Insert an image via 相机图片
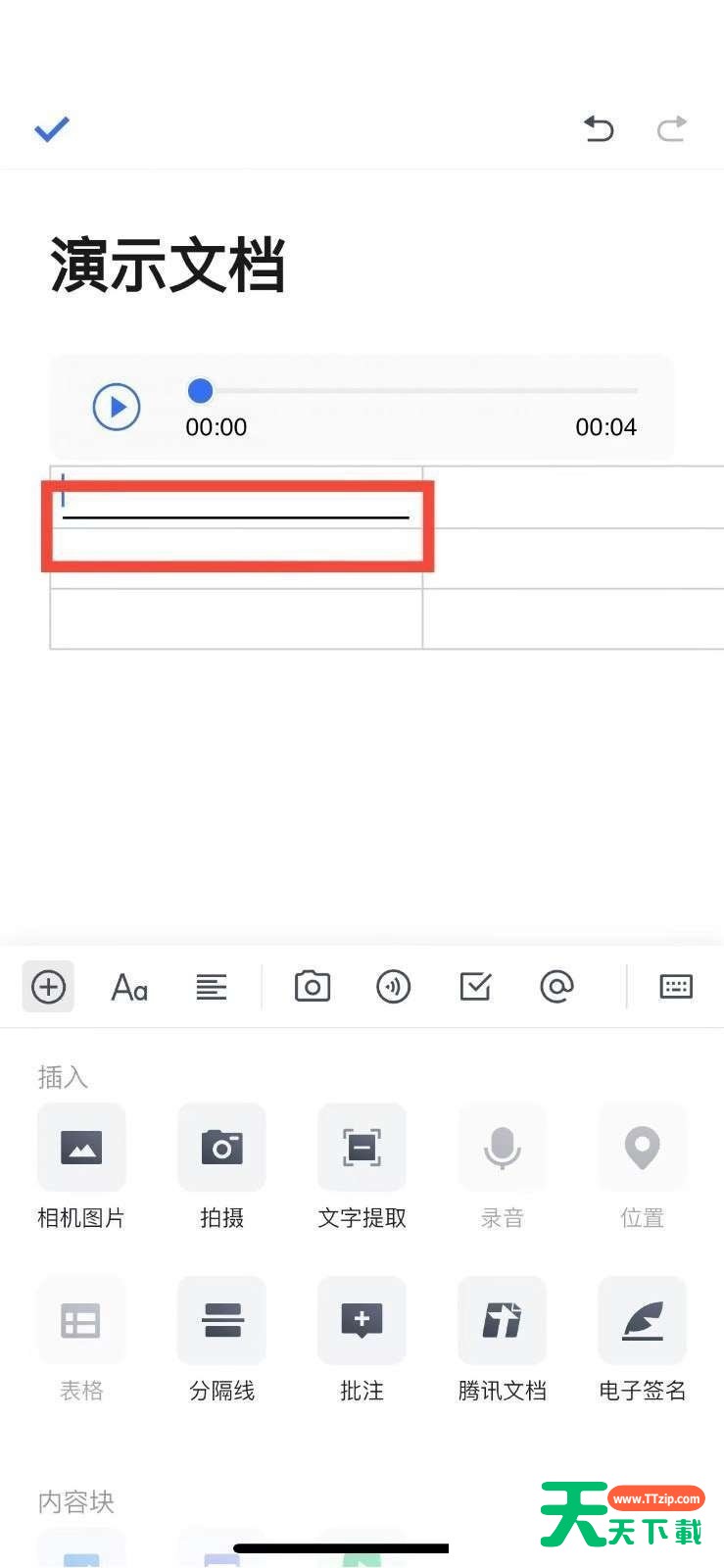 [81, 1166]
